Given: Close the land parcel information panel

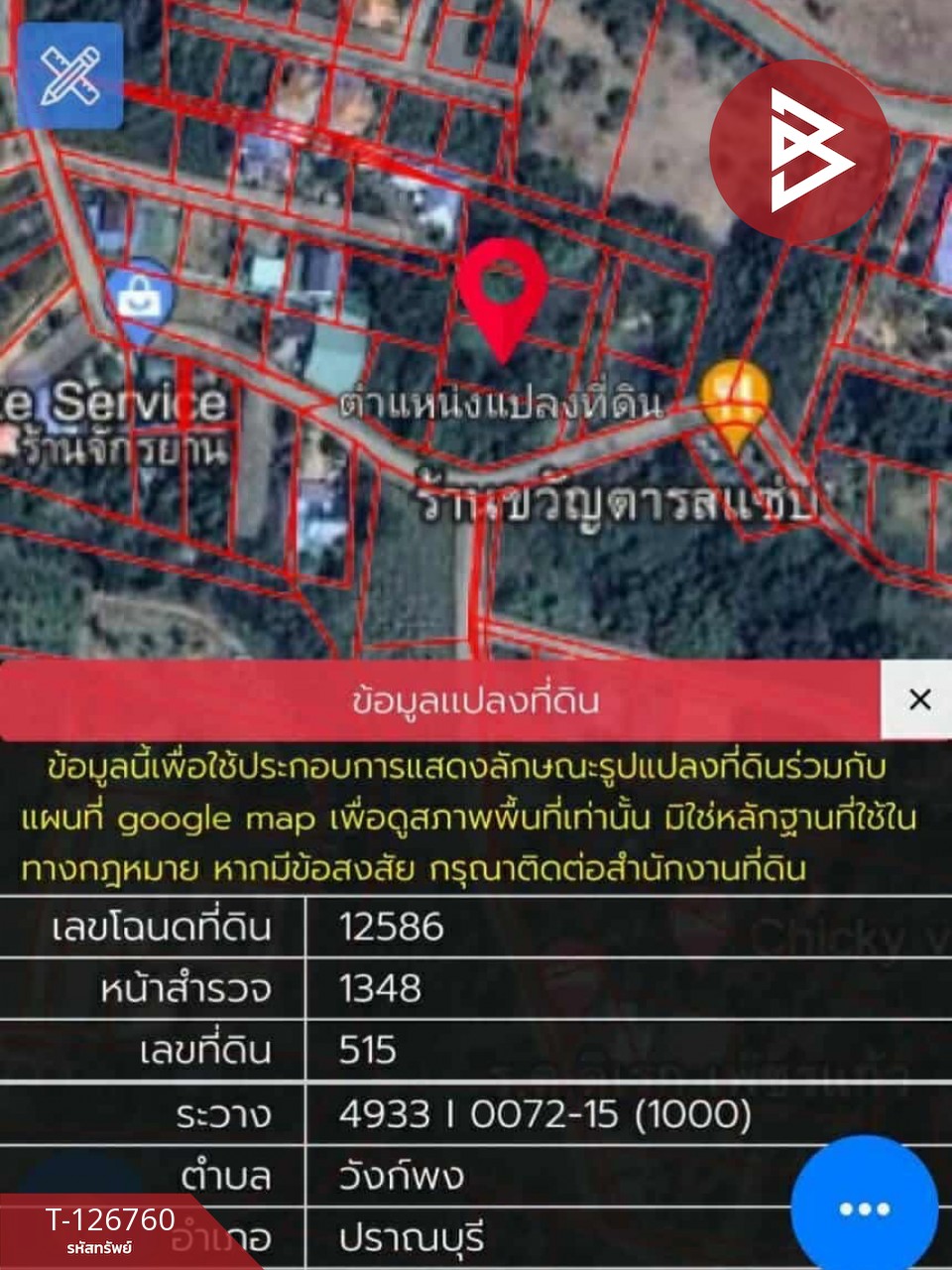Looking at the screenshot, I should 918,699.
